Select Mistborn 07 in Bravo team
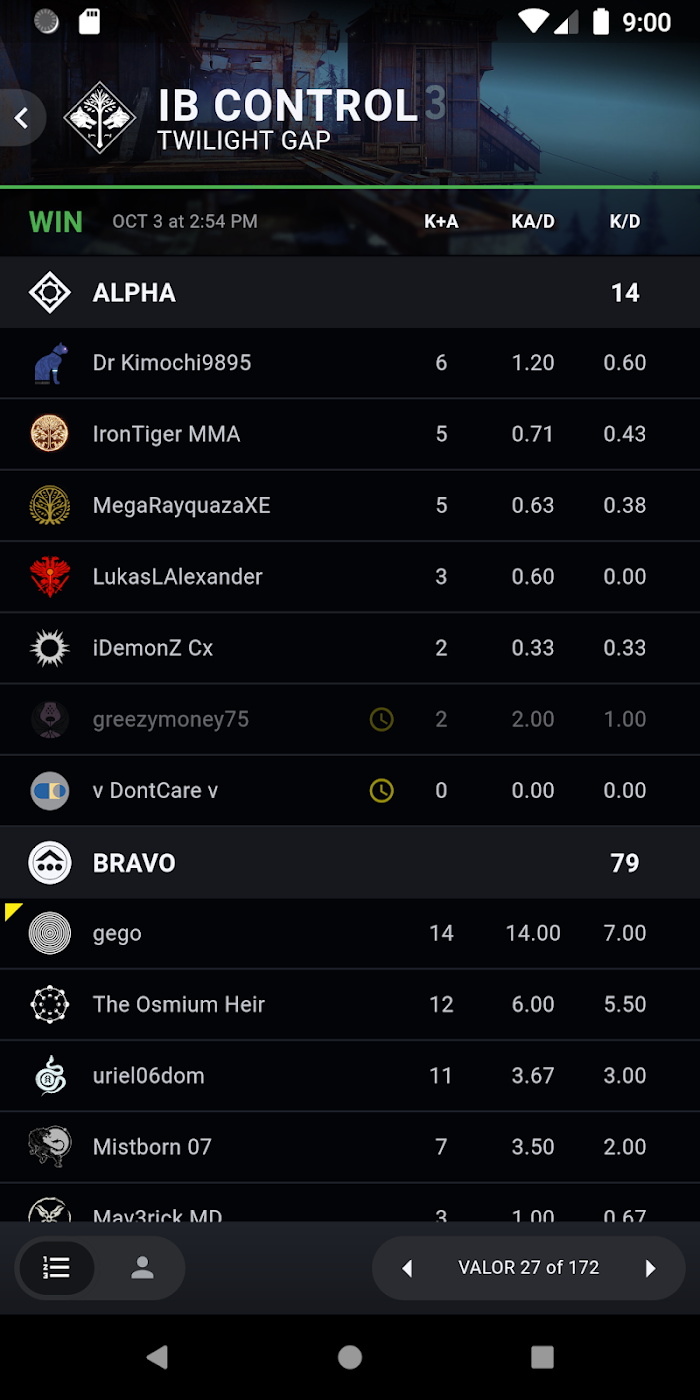Screen dimensions: 700x1400 [350, 1147]
